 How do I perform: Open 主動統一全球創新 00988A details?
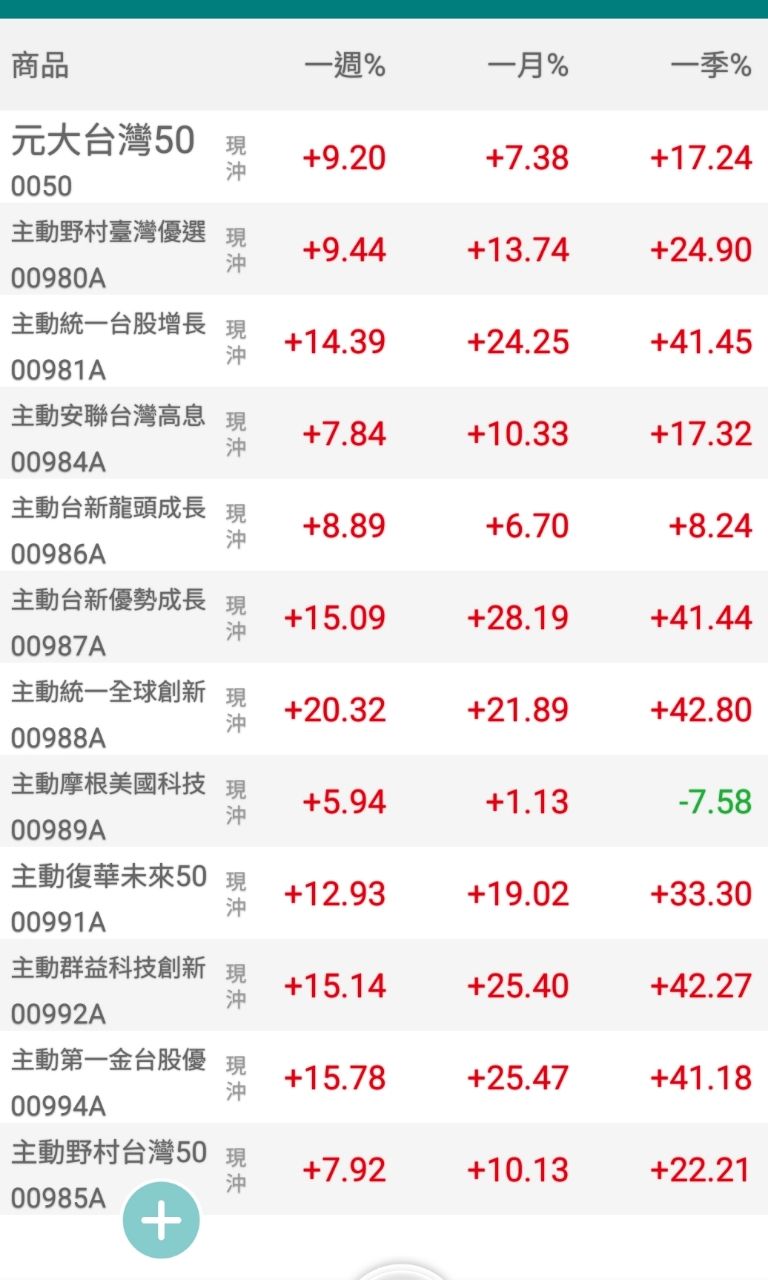click(110, 709)
